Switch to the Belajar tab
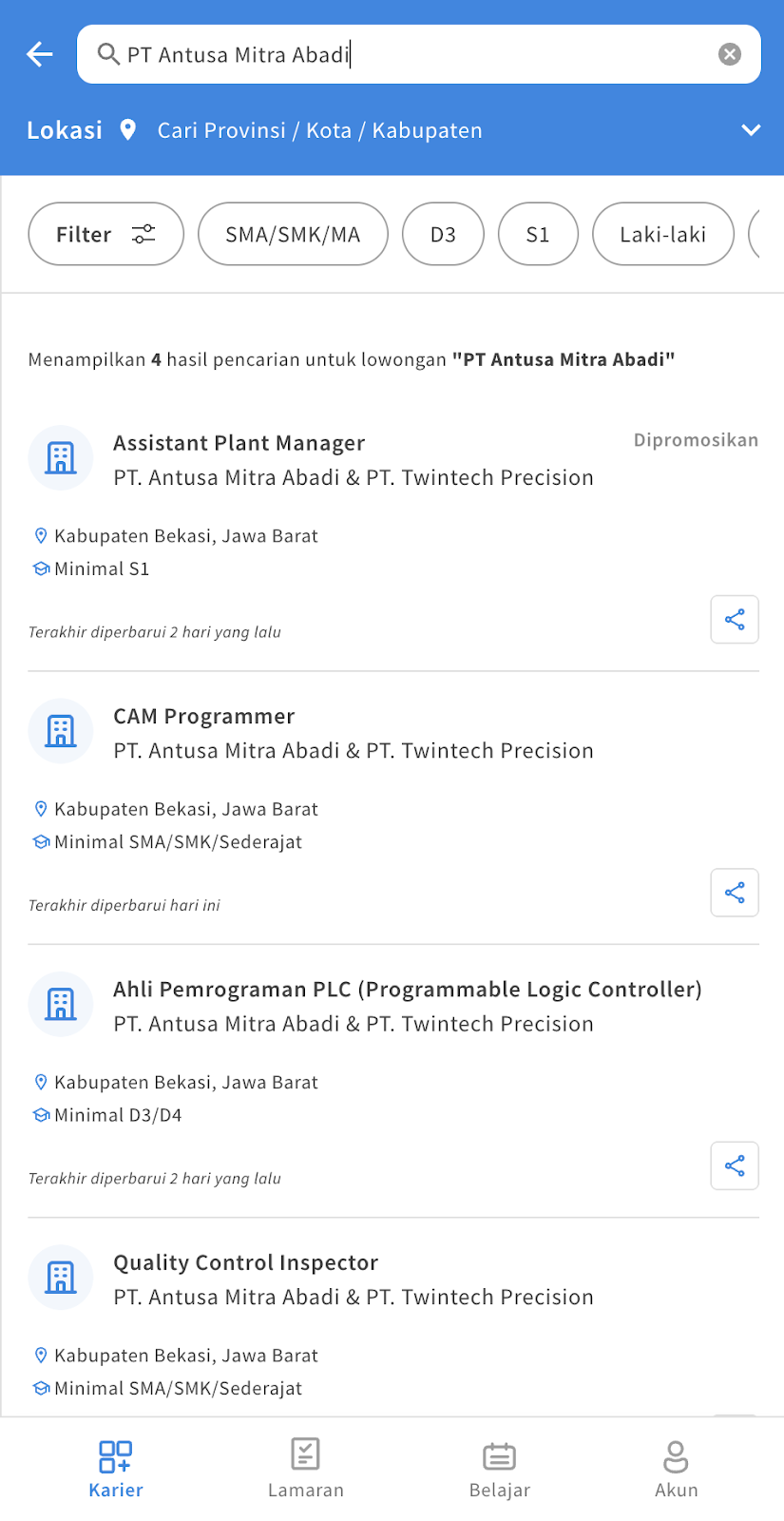Screen dimensions: 784x1521 click(500, 1469)
